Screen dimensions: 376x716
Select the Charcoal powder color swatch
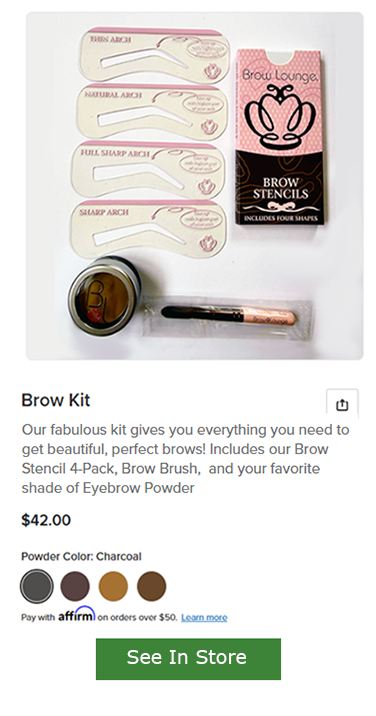(x=37, y=586)
